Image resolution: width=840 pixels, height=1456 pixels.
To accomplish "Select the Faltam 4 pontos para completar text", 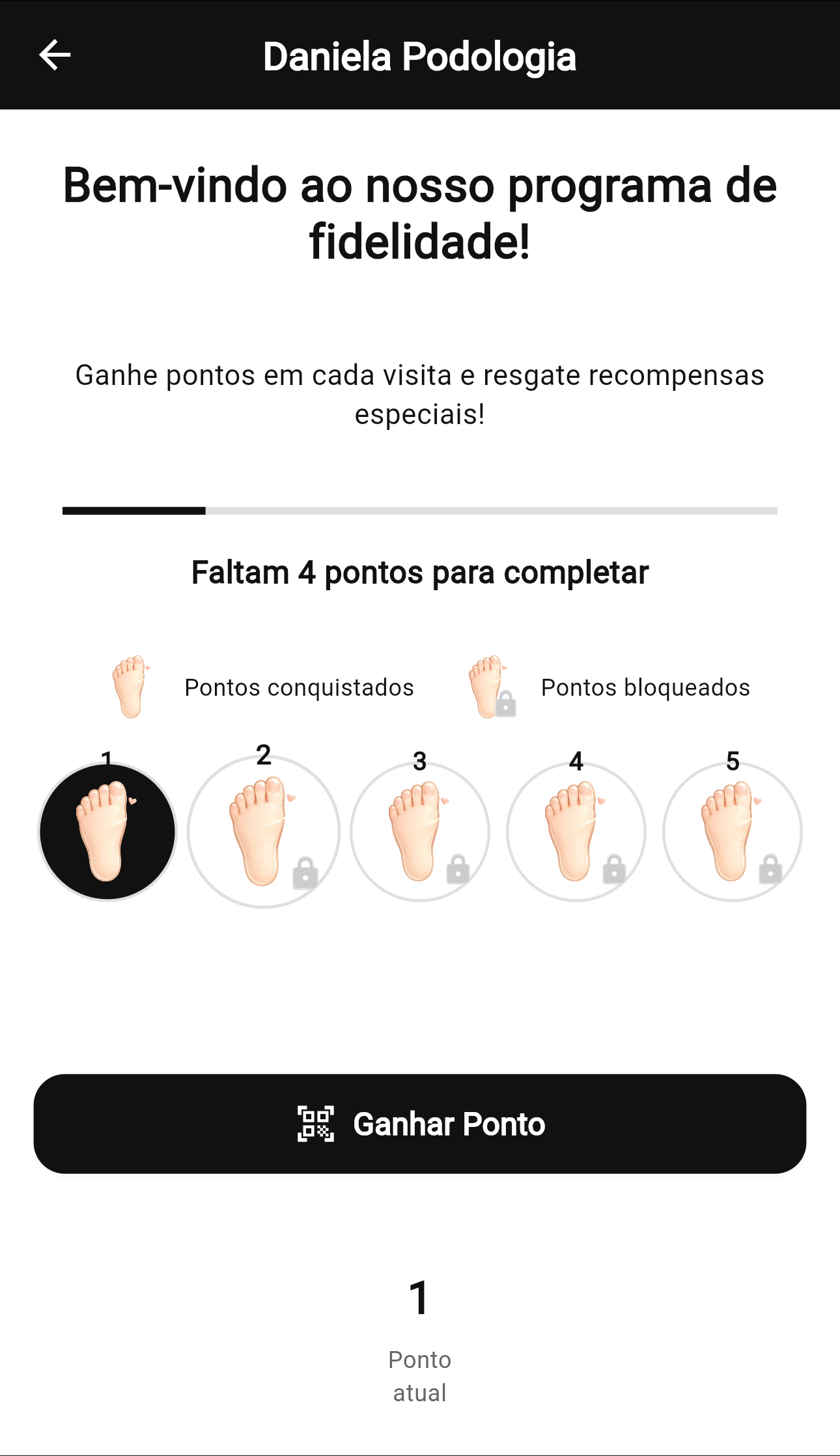I will coord(420,573).
